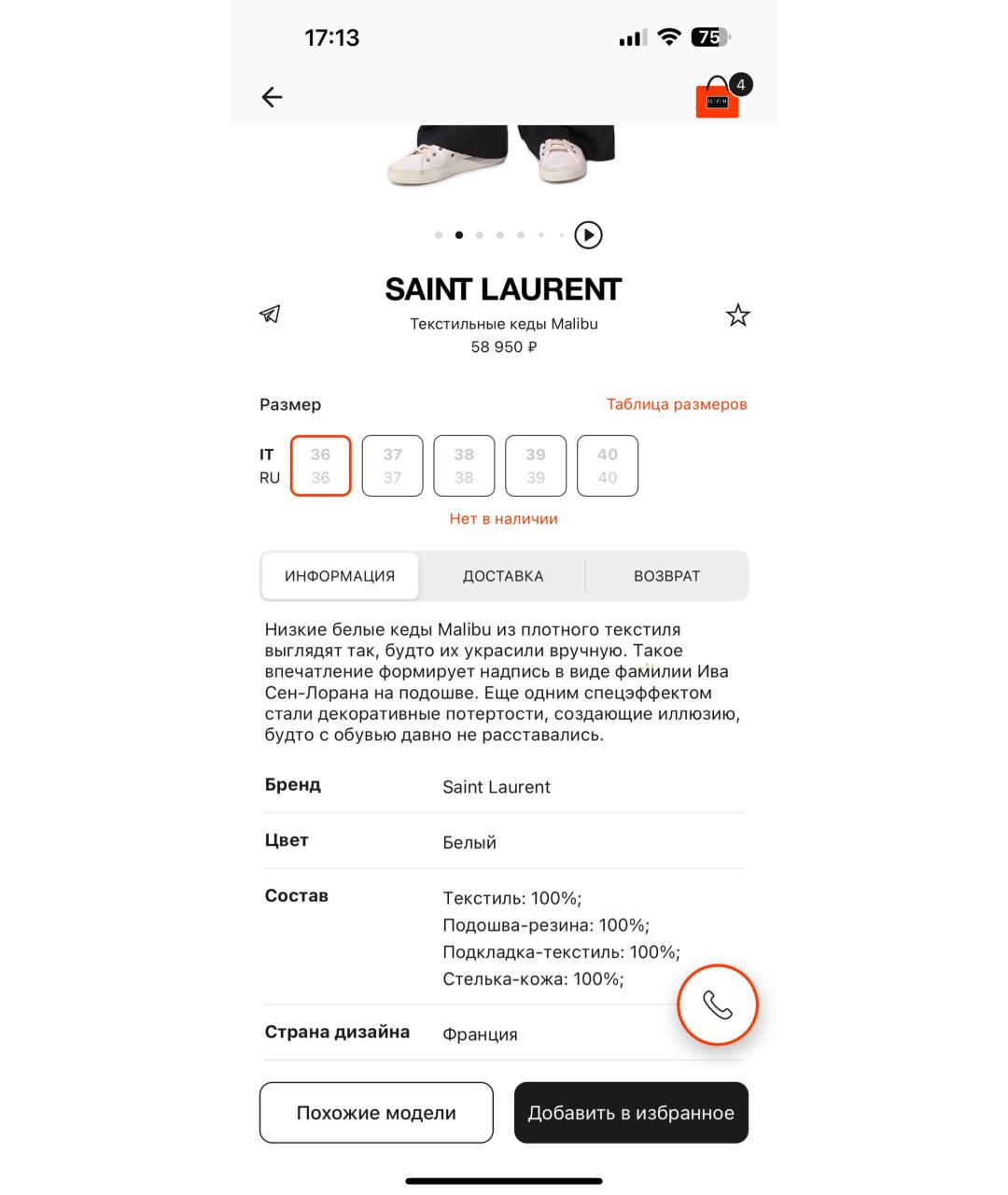Switch to the ДОСТАВКА tab

click(503, 576)
